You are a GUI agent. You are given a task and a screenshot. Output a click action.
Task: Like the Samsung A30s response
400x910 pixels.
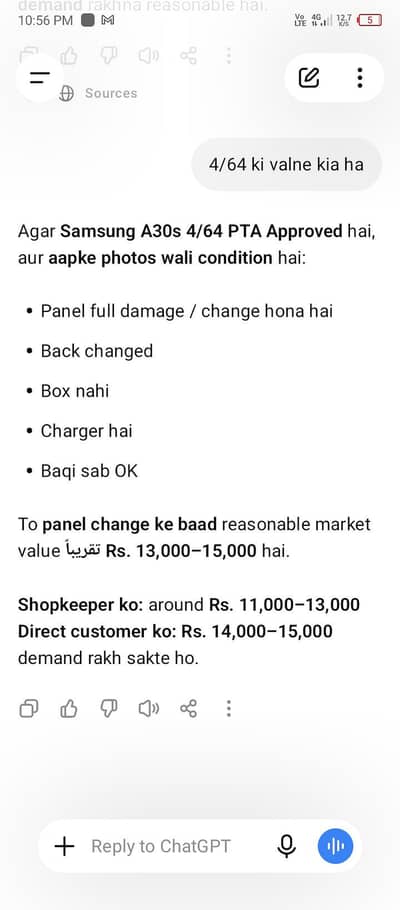(x=69, y=708)
